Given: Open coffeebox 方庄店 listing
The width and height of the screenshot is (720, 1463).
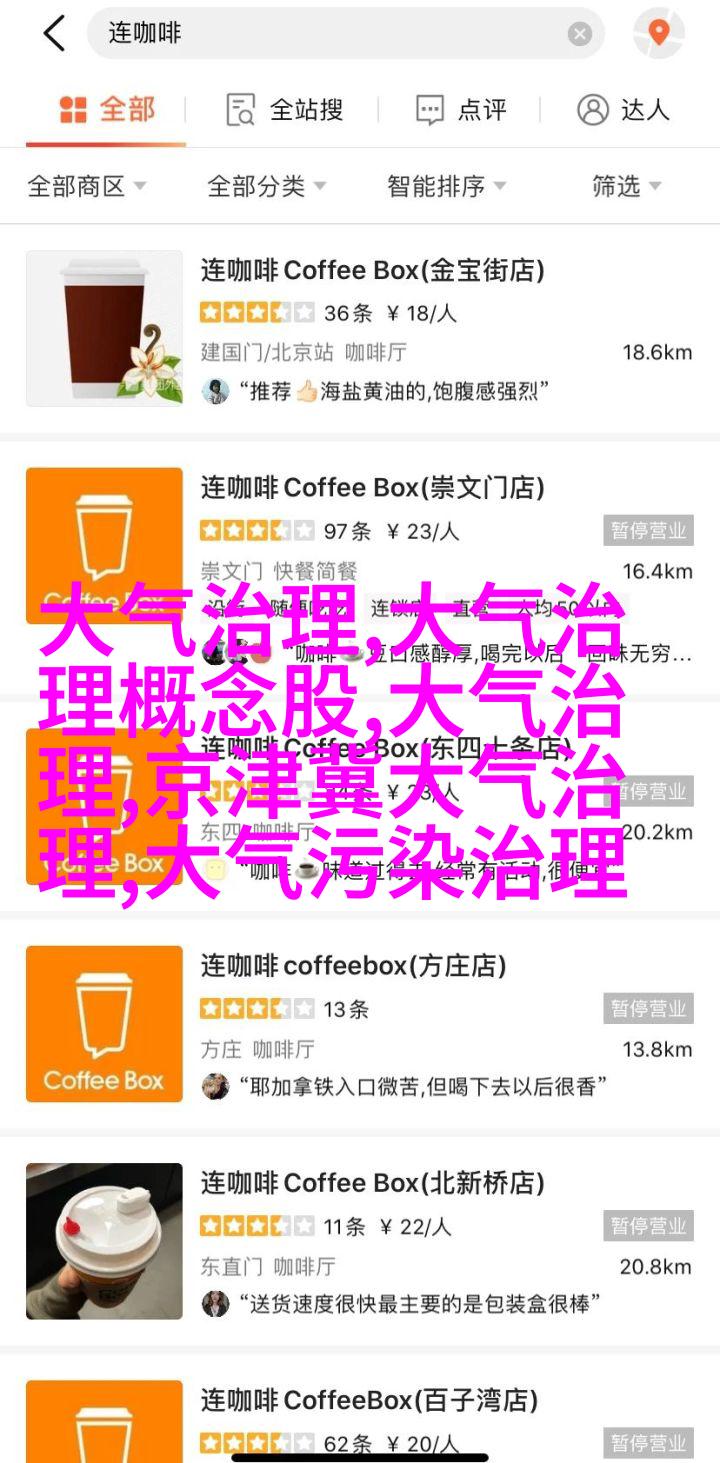Looking at the screenshot, I should (353, 966).
